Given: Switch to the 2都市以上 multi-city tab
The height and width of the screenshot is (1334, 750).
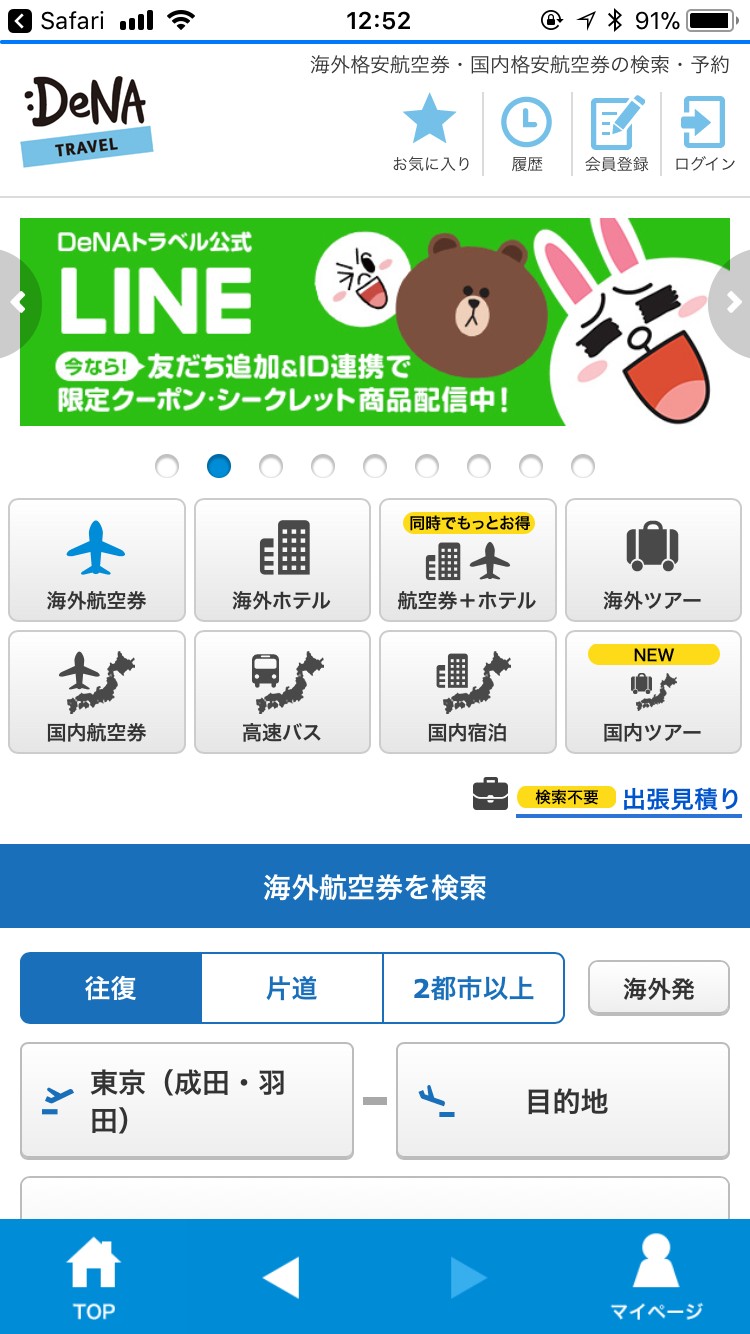Looking at the screenshot, I should click(473, 988).
